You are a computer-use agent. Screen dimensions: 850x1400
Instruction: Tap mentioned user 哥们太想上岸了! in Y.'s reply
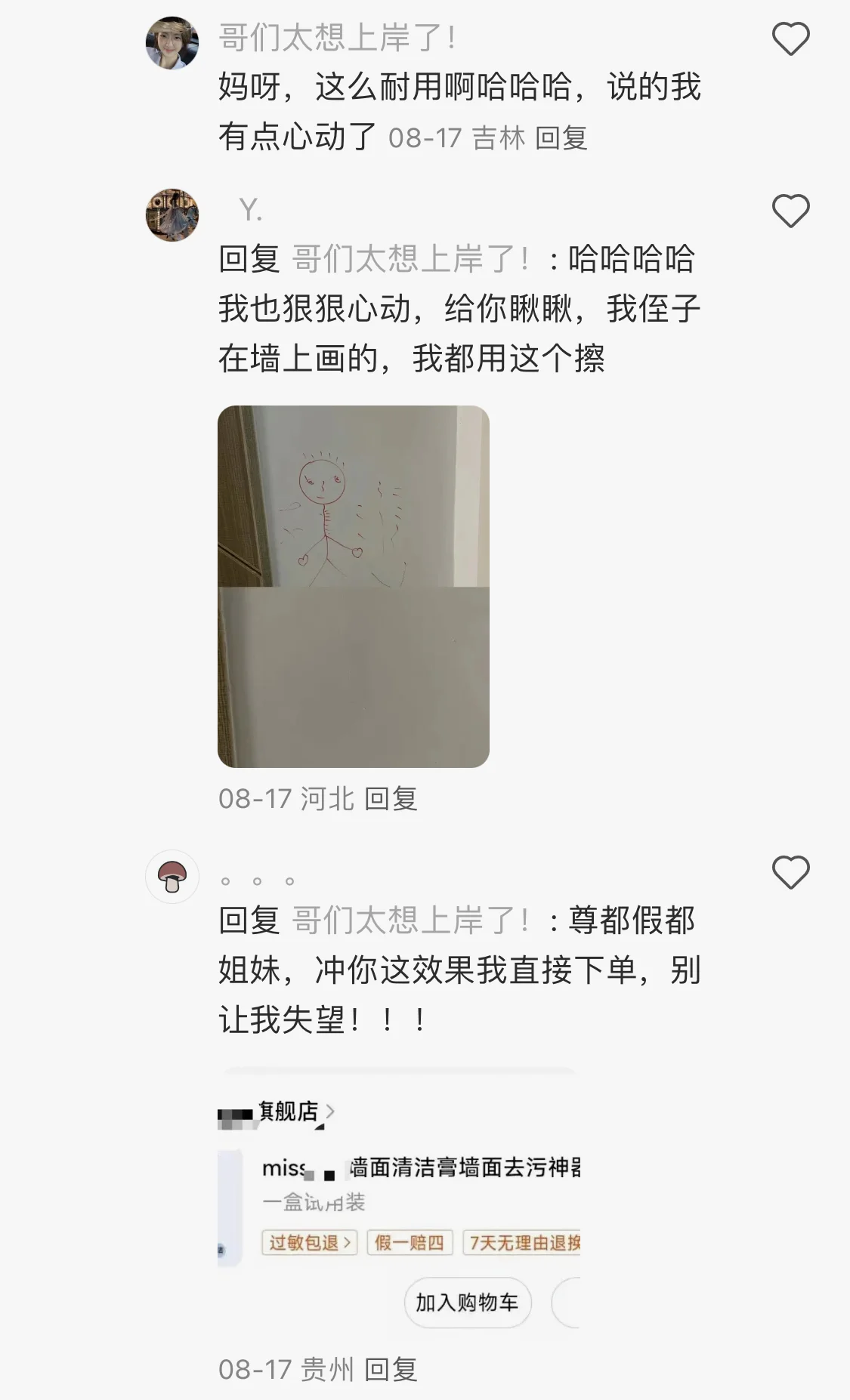tap(411, 259)
